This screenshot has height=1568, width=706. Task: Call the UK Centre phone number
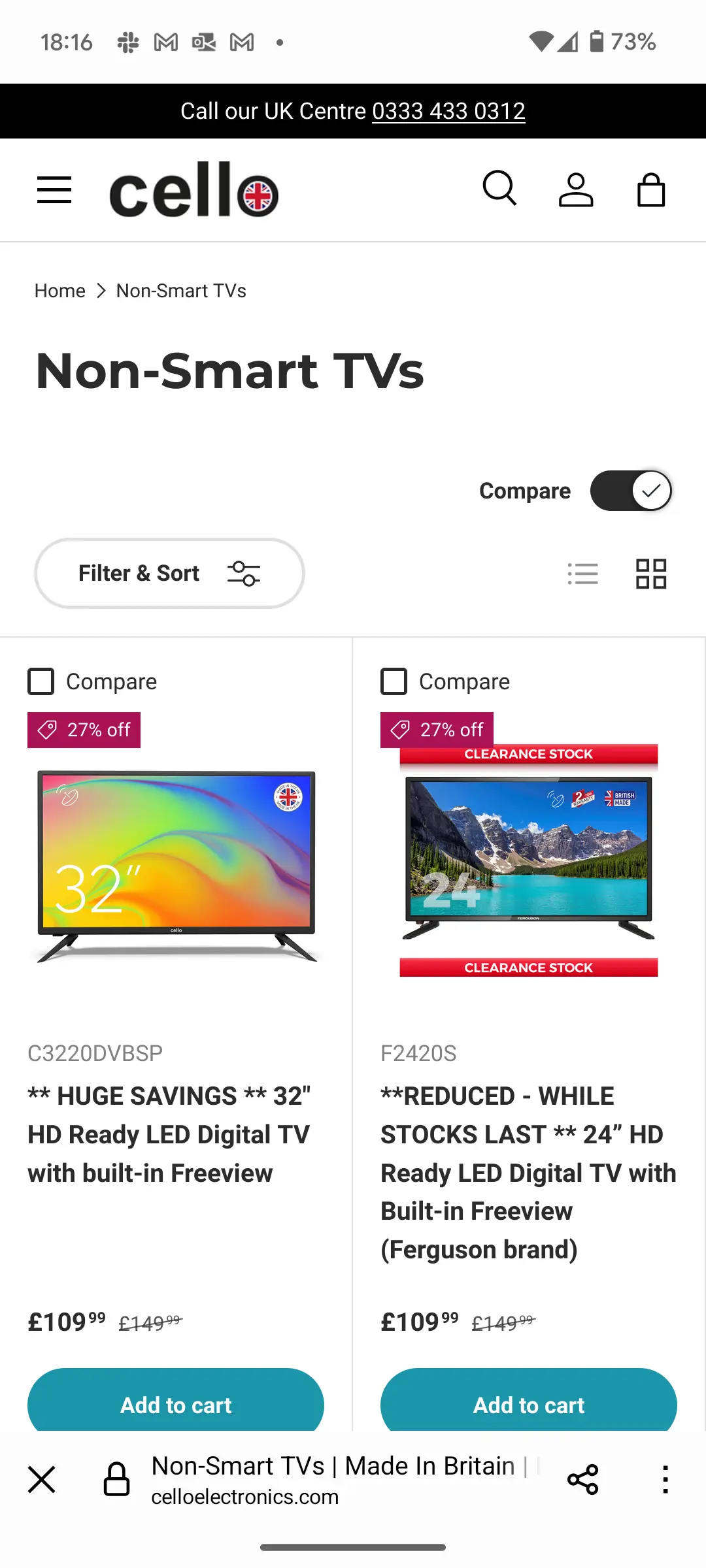pos(448,111)
